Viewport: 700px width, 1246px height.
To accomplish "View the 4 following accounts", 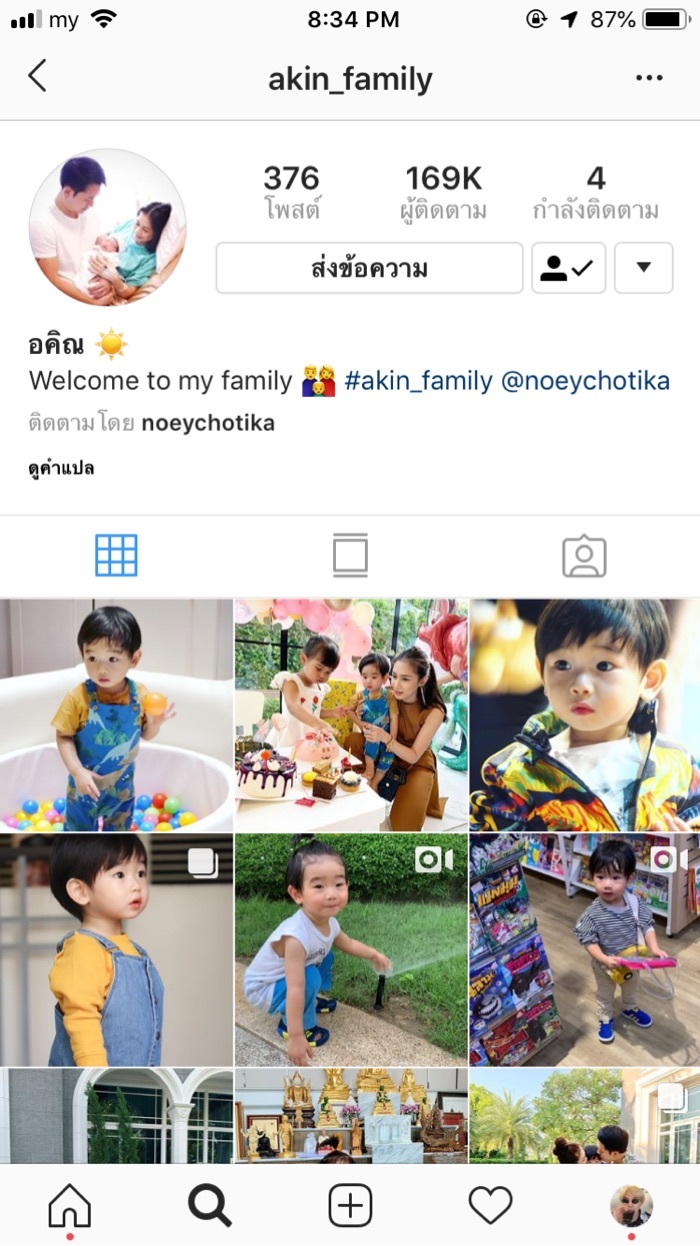I will (595, 192).
